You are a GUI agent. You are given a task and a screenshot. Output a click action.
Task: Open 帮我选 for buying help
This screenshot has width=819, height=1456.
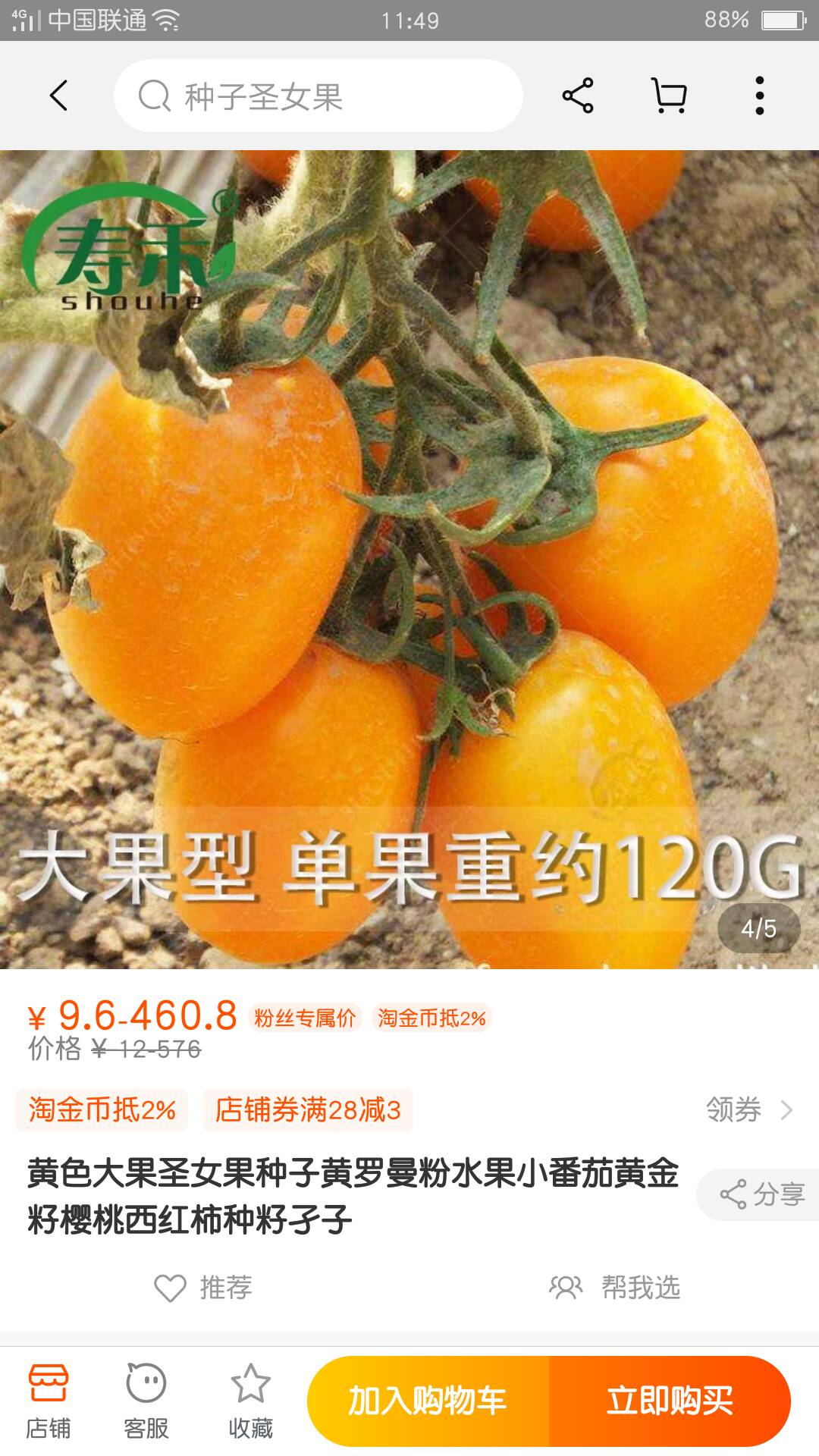[615, 1288]
